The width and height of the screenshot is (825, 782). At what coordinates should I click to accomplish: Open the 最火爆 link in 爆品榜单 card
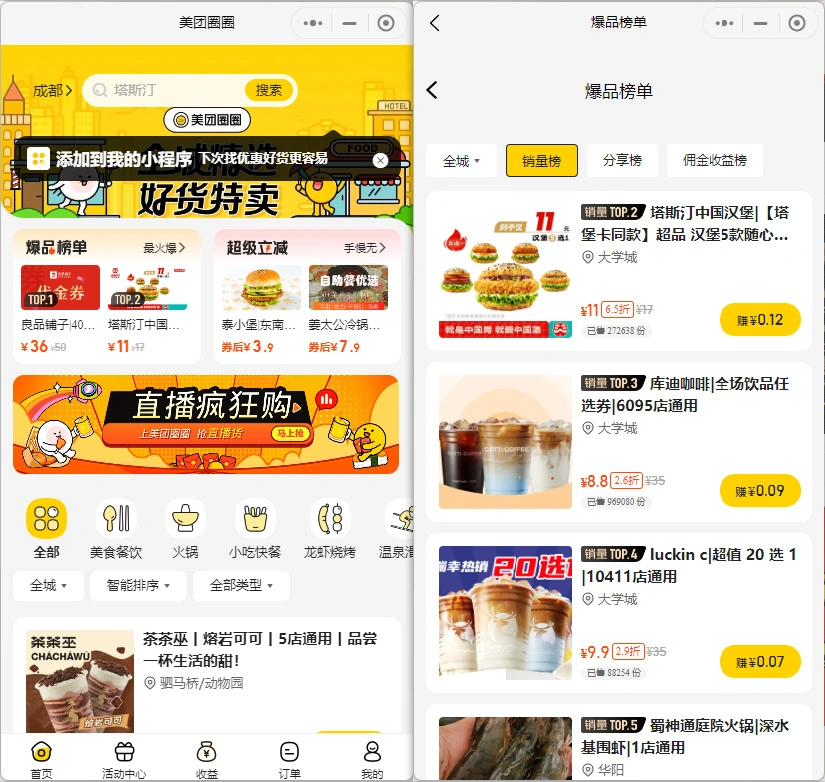point(165,248)
